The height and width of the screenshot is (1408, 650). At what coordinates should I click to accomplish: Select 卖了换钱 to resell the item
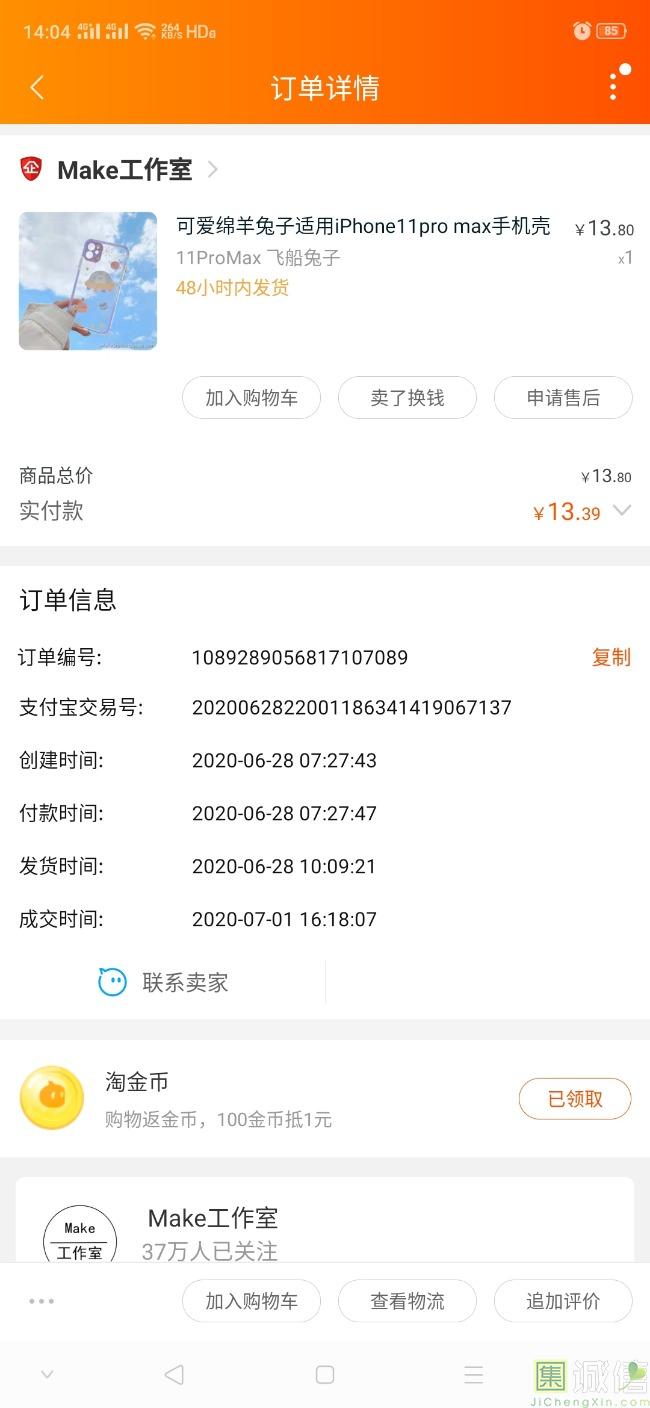[x=407, y=398]
